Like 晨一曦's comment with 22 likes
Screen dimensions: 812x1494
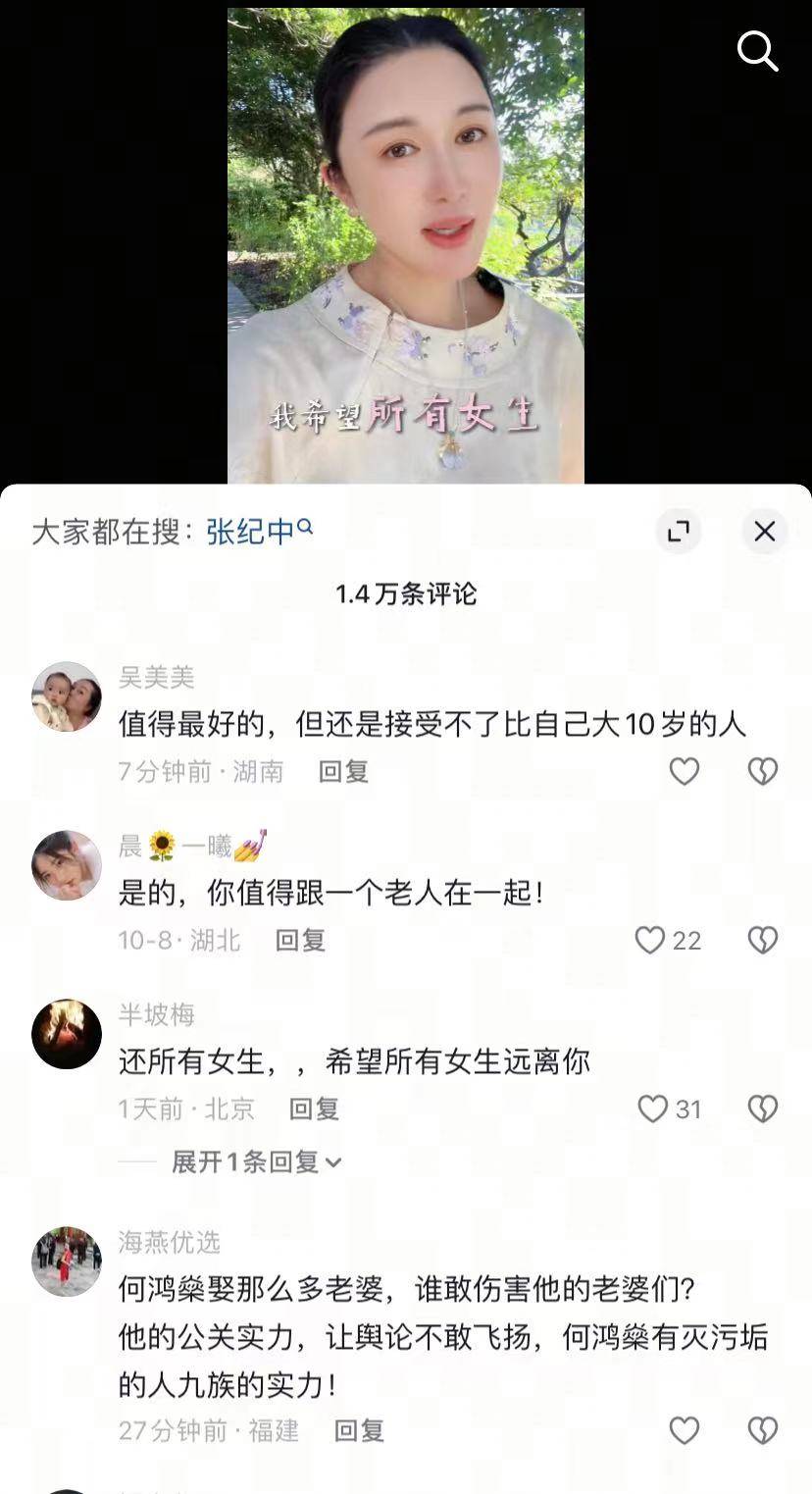650,941
